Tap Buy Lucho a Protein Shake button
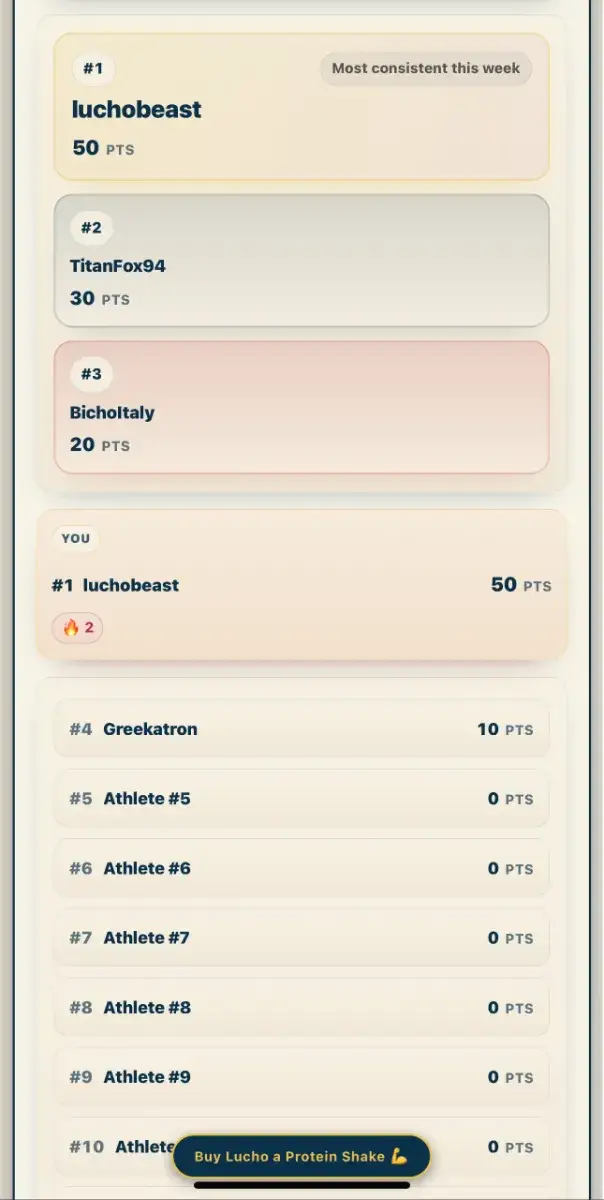This screenshot has height=1200, width=604. [301, 1156]
